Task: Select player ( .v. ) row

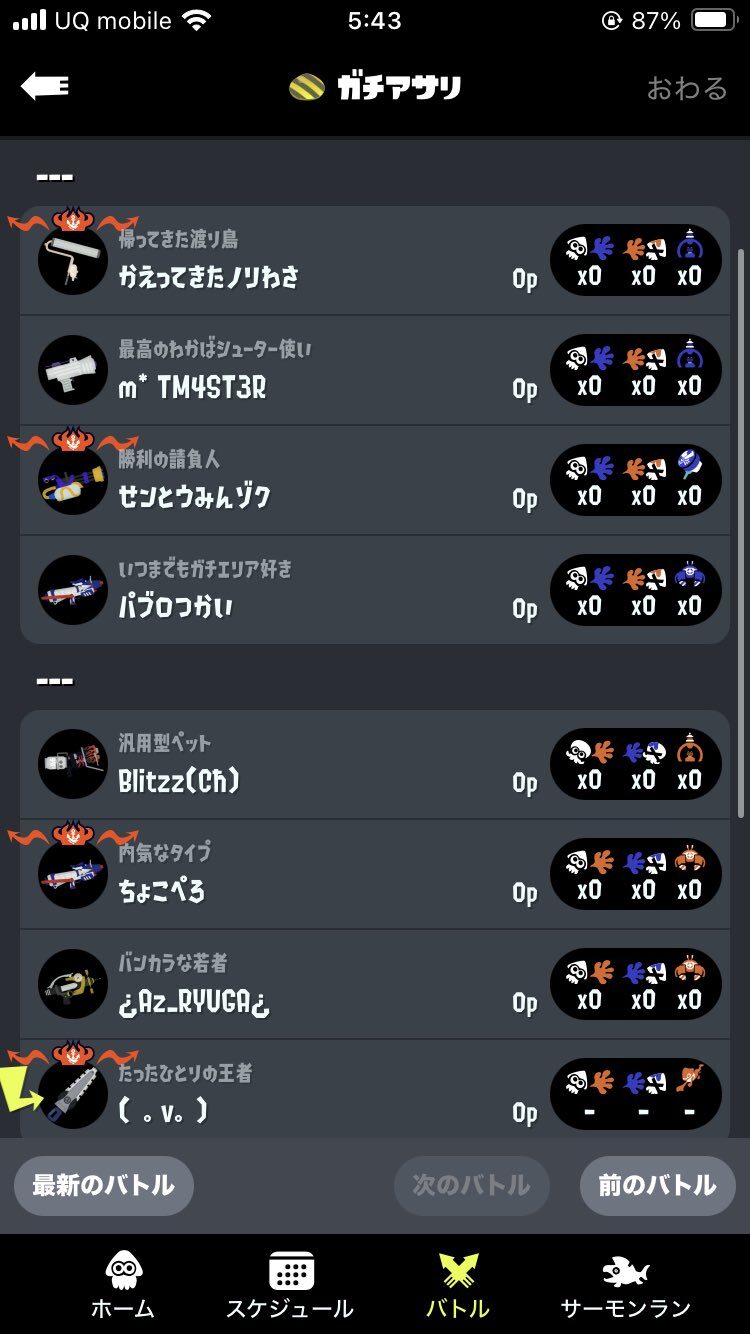Action: (300, 1092)
